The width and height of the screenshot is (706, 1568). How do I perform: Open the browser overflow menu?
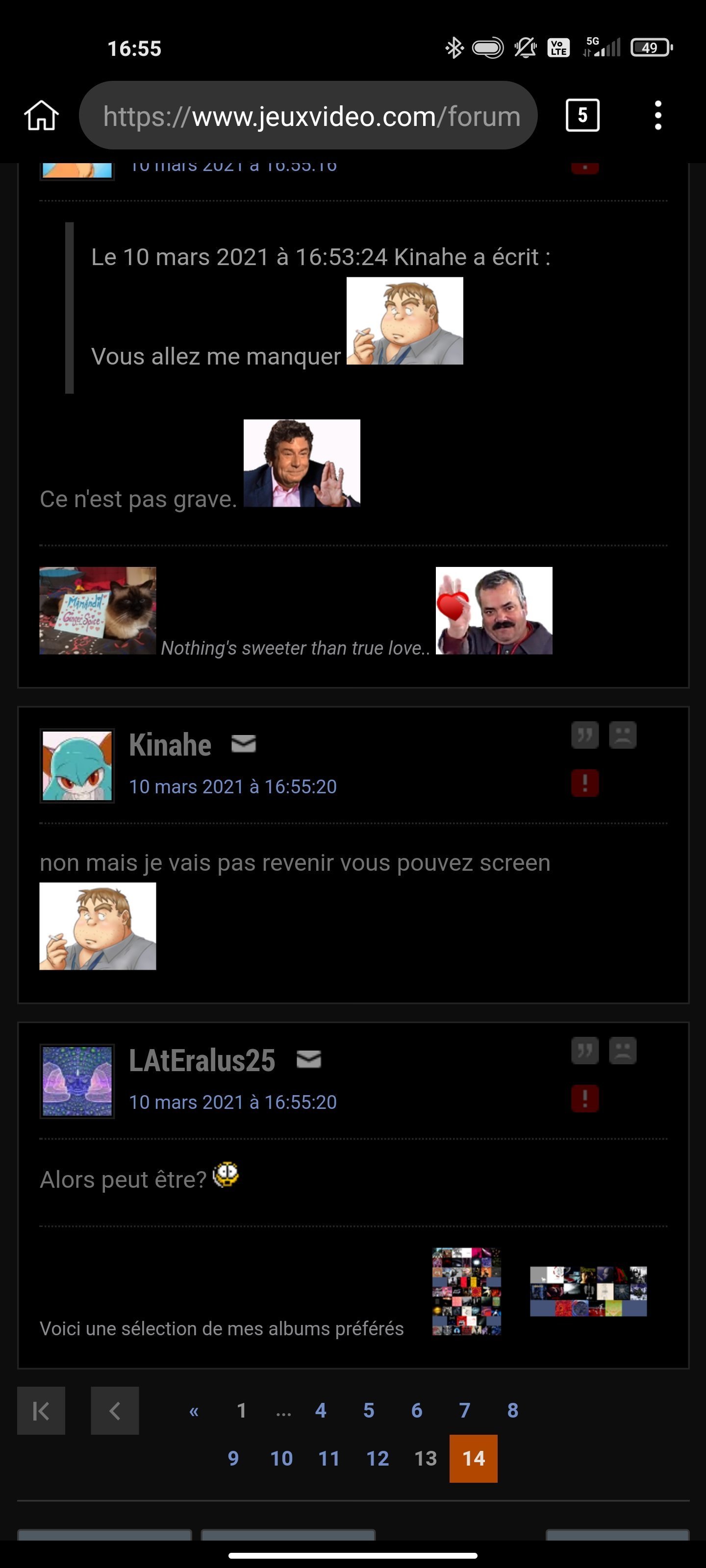[x=658, y=115]
